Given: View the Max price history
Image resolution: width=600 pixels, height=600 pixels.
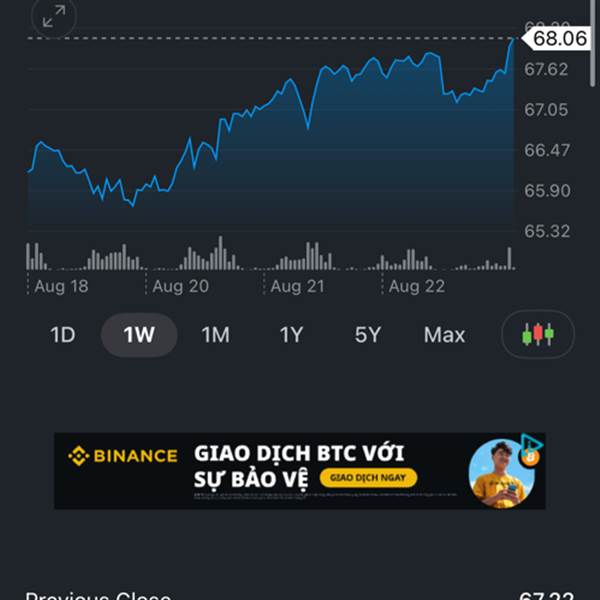Looking at the screenshot, I should pyautogui.click(x=444, y=335).
